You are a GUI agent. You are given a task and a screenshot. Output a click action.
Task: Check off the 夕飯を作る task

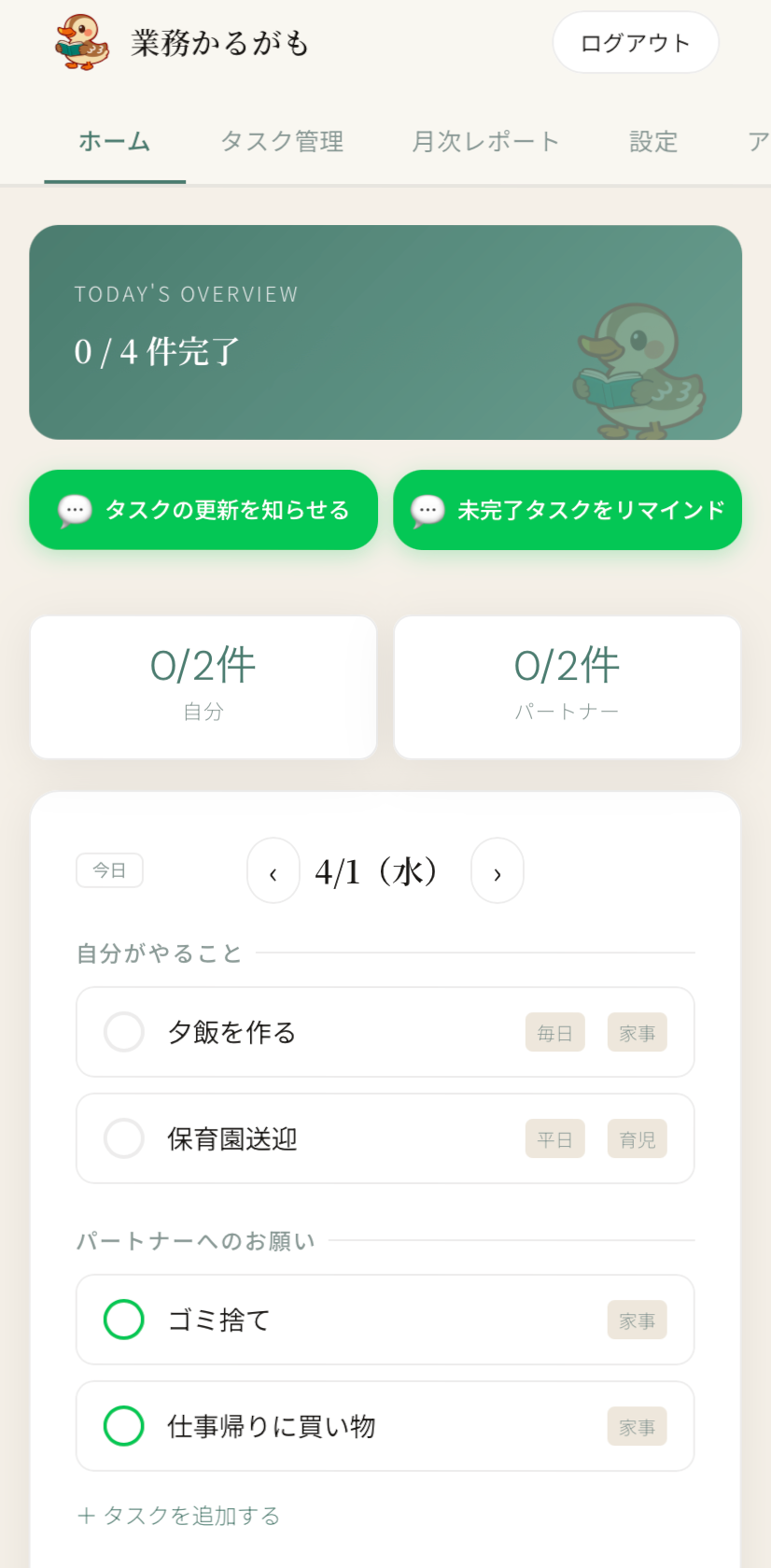[124, 1032]
